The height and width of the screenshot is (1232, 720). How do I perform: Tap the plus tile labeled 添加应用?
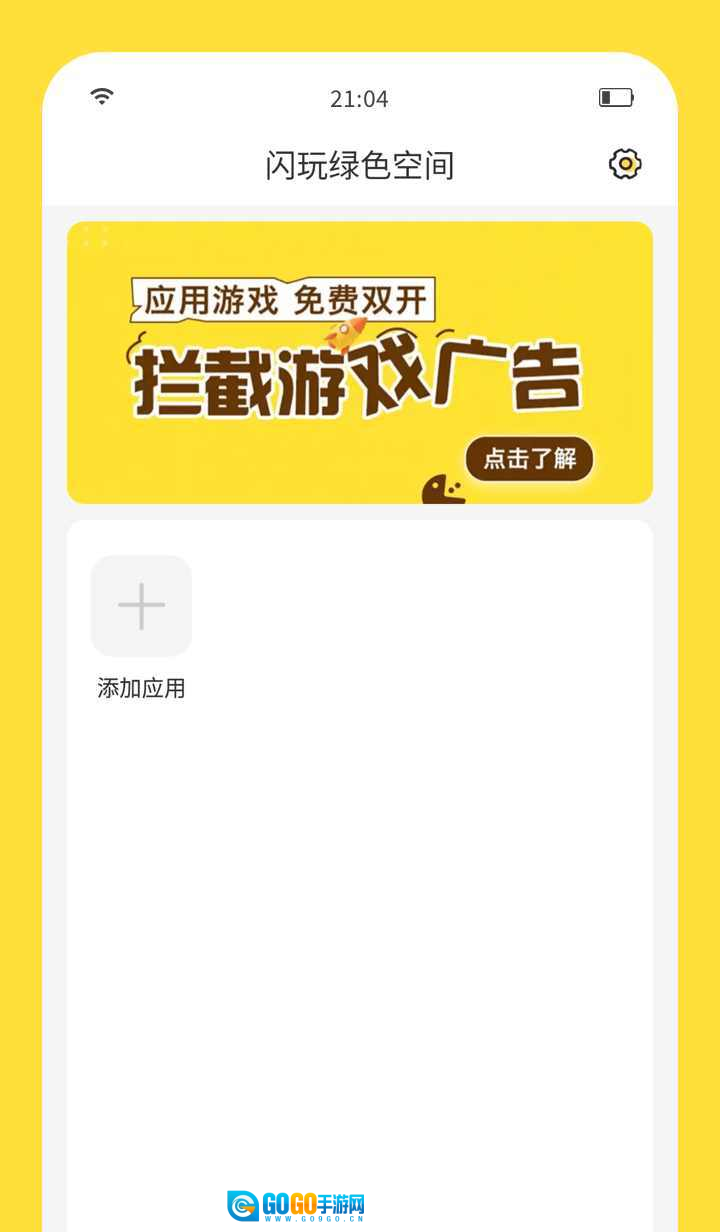click(141, 606)
